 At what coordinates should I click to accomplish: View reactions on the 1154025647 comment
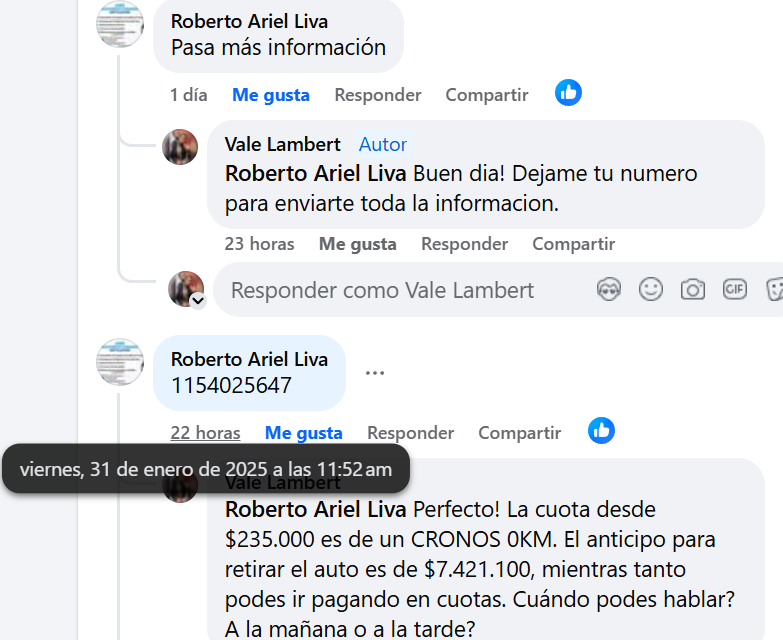tap(601, 431)
